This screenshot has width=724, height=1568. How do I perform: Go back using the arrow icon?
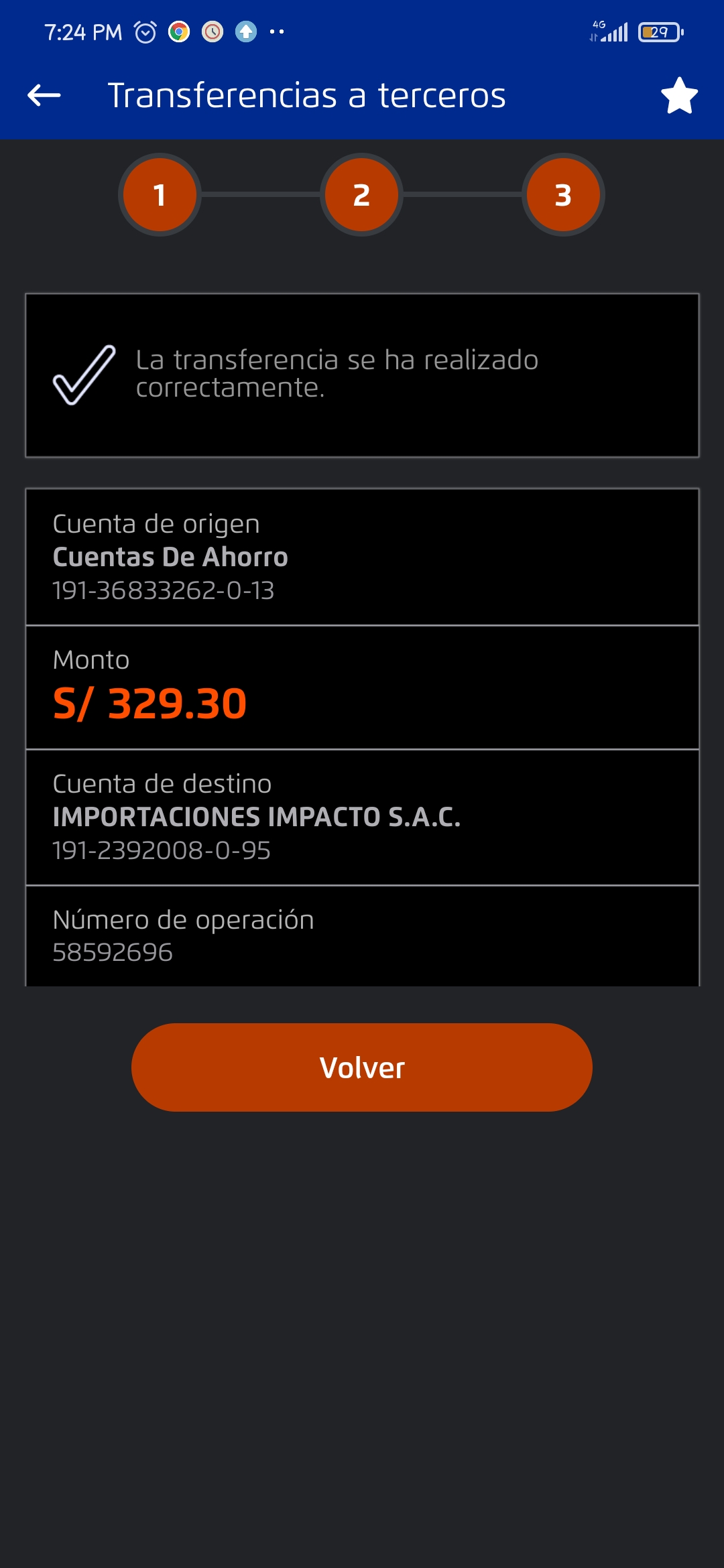(44, 95)
